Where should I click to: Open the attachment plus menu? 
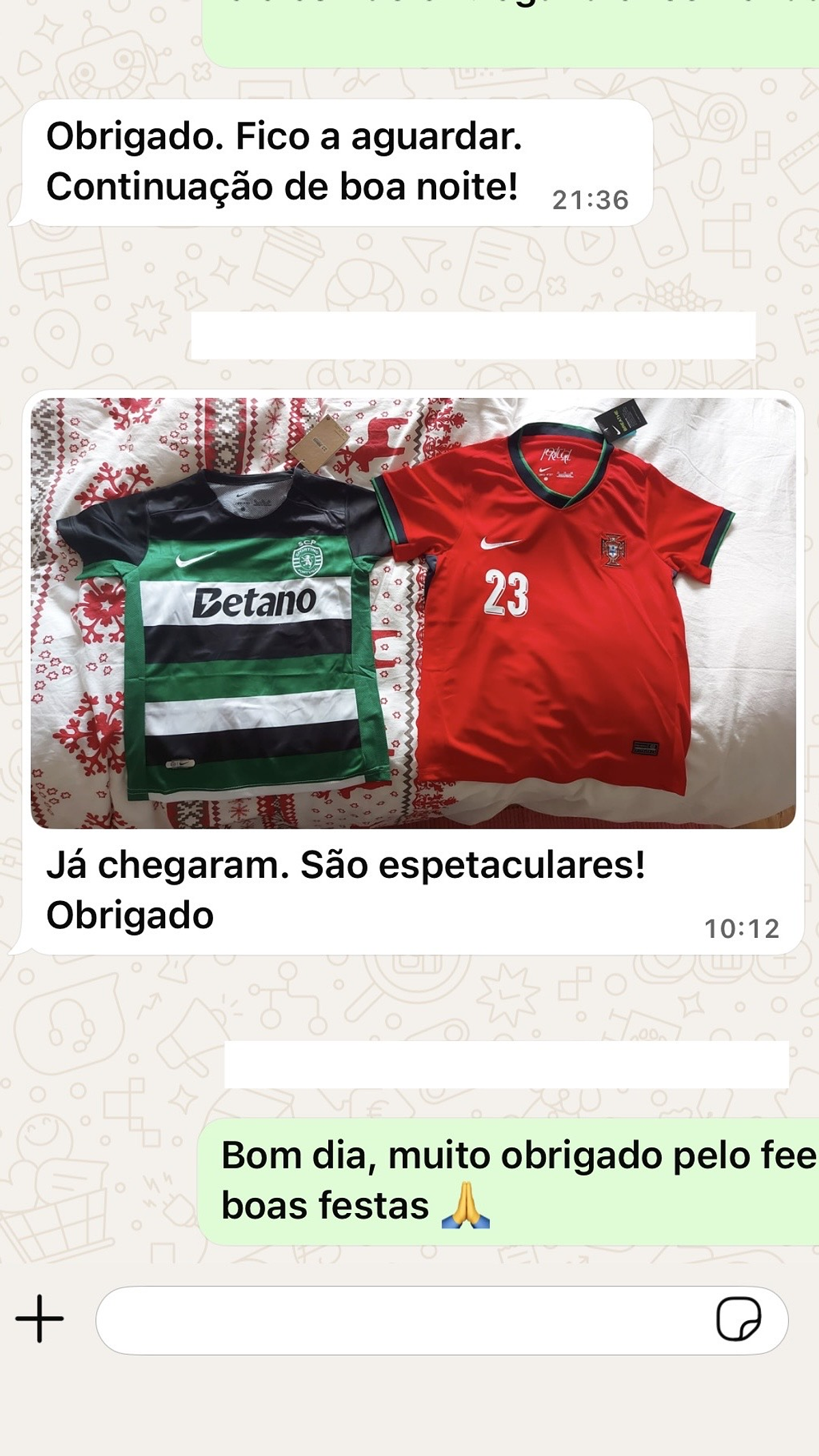40,1318
